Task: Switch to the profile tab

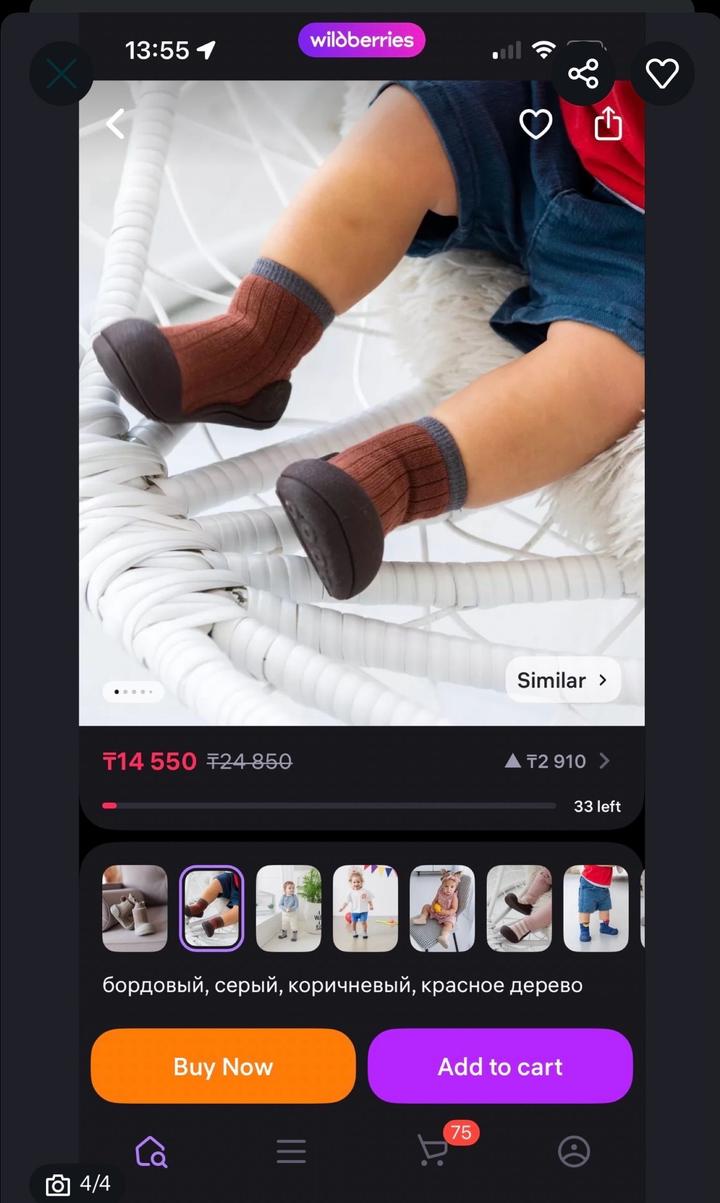Action: point(574,1151)
